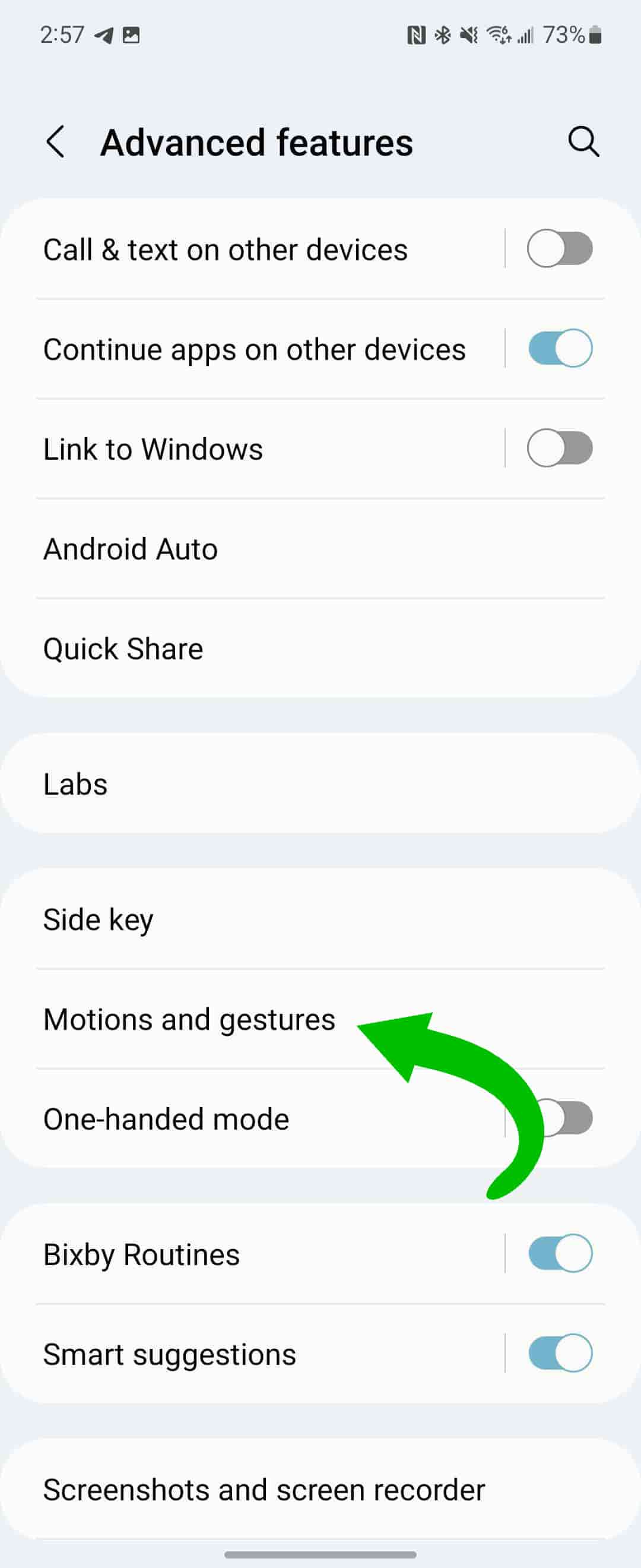Open Android Auto settings

(130, 548)
